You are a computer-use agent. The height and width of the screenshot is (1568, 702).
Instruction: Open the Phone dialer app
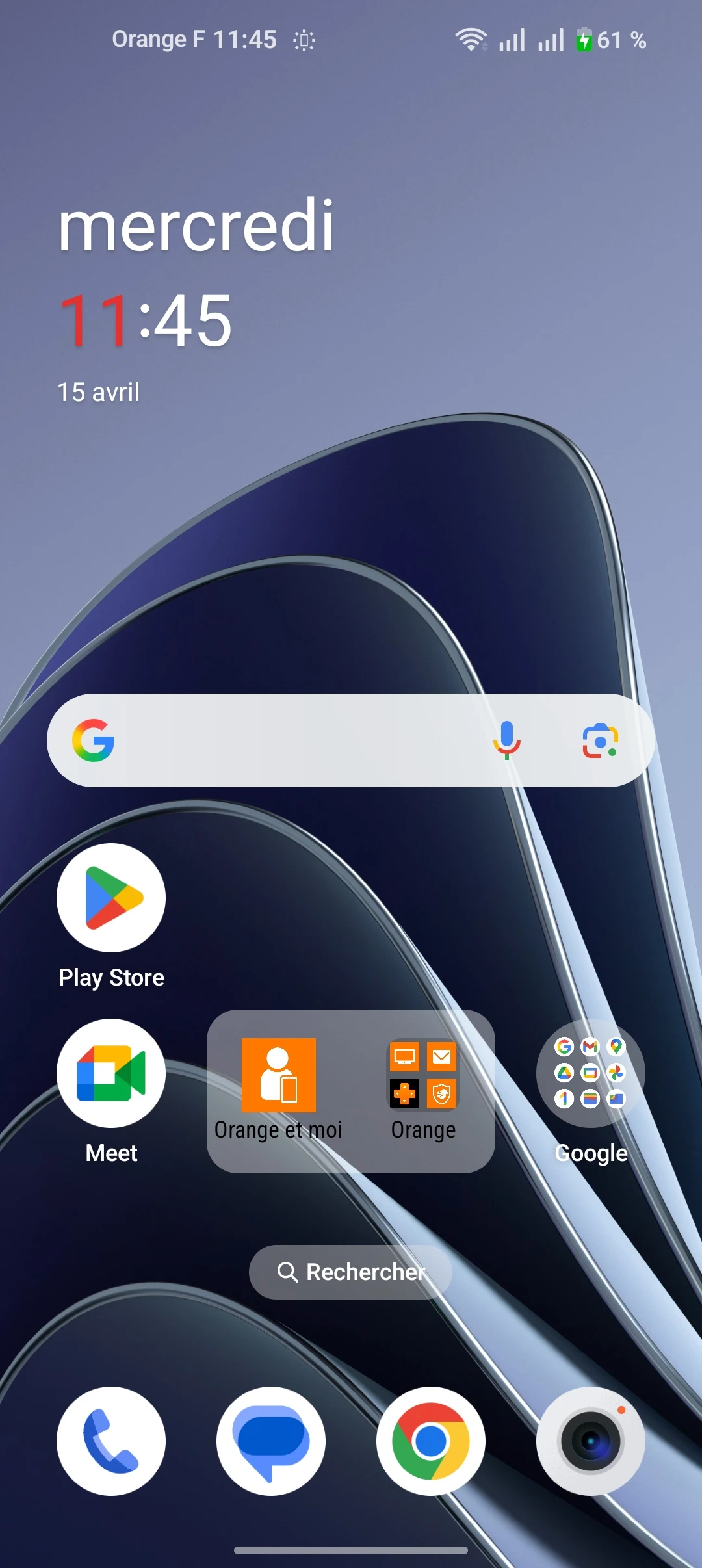pos(111,1441)
